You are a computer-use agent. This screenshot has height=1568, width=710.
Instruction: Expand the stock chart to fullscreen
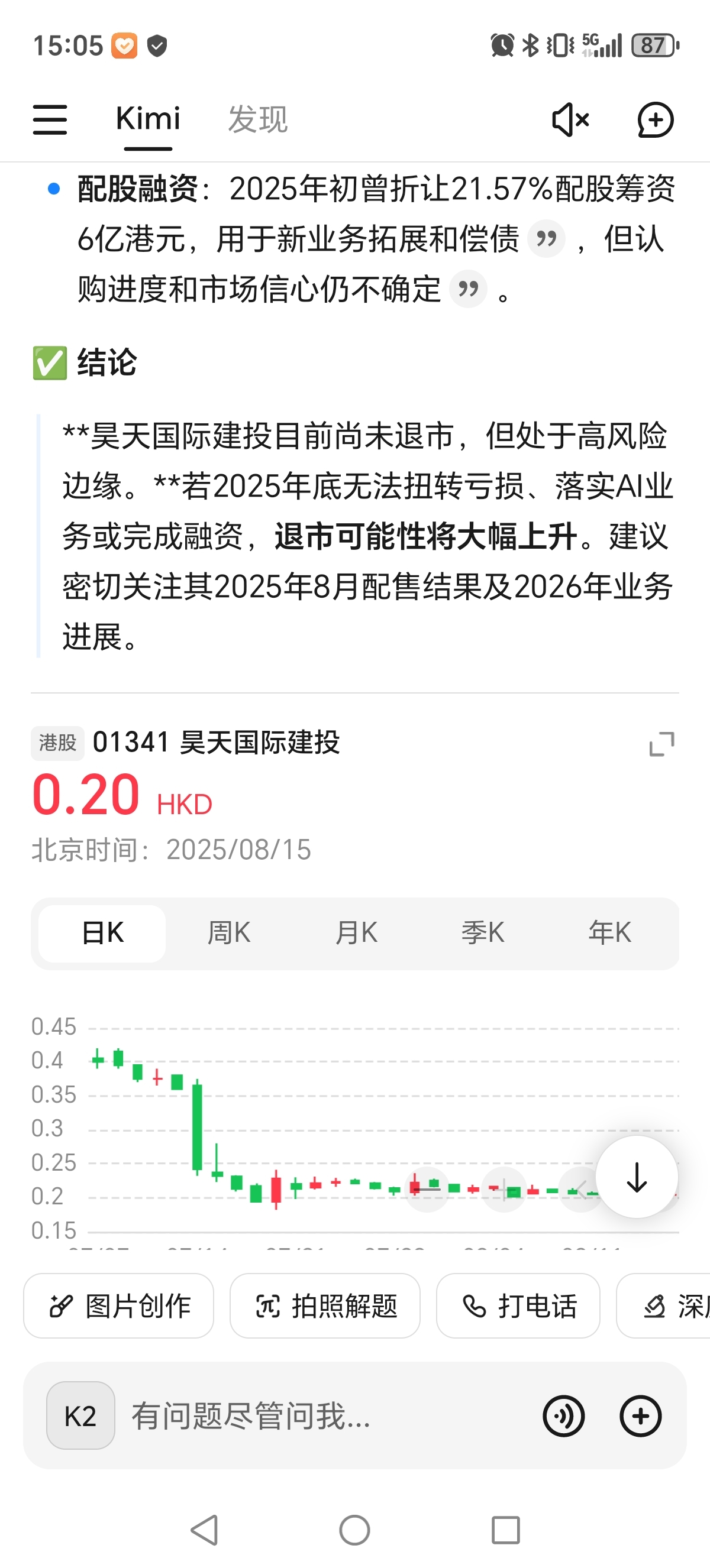click(x=662, y=744)
